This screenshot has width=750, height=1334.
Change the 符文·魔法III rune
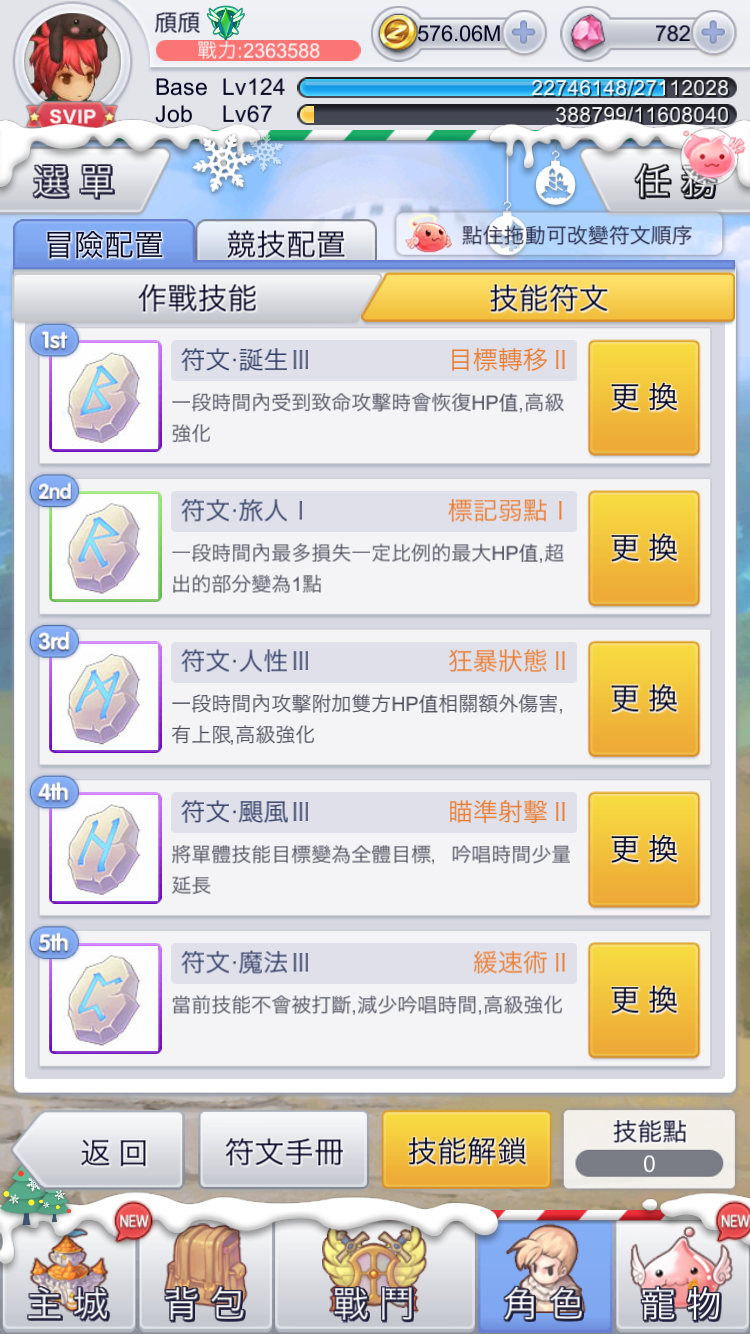click(x=644, y=1000)
